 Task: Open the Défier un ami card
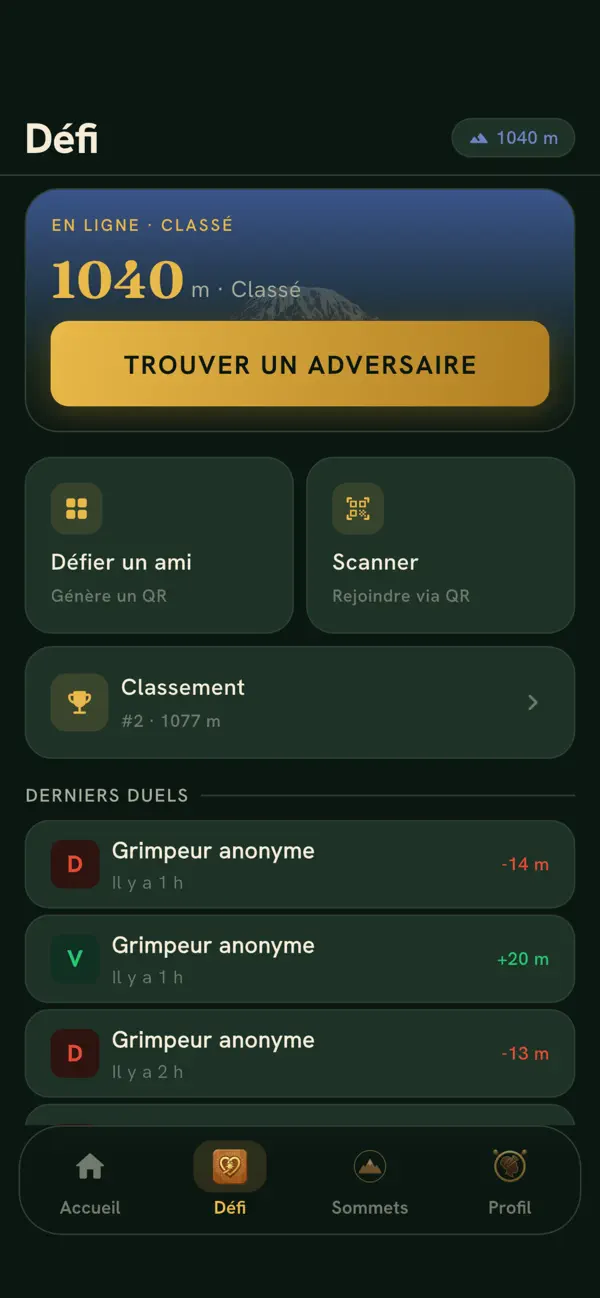tap(159, 545)
